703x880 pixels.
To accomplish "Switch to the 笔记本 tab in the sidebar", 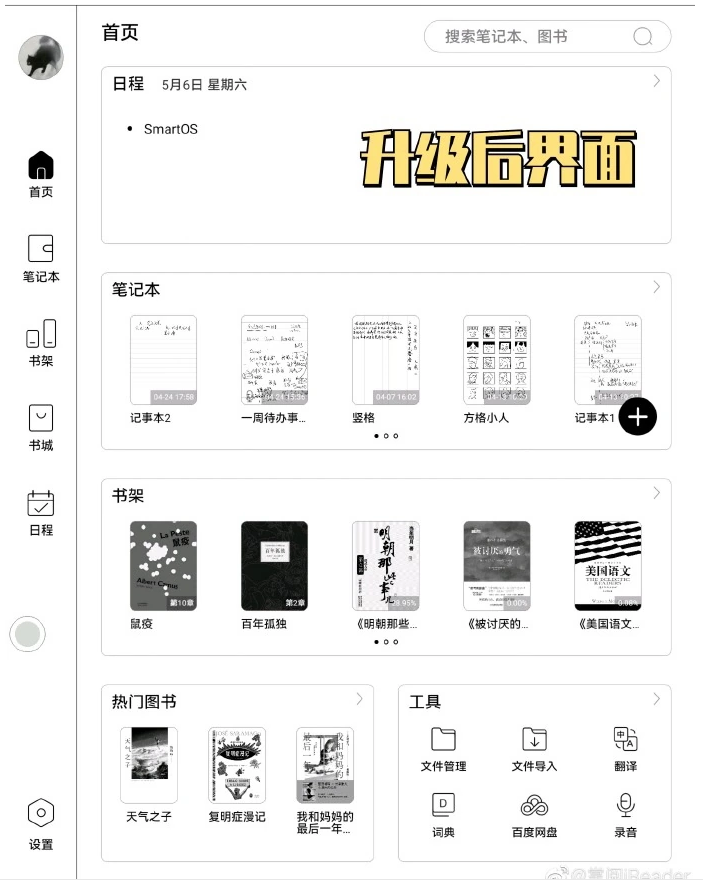I will pyautogui.click(x=41, y=258).
